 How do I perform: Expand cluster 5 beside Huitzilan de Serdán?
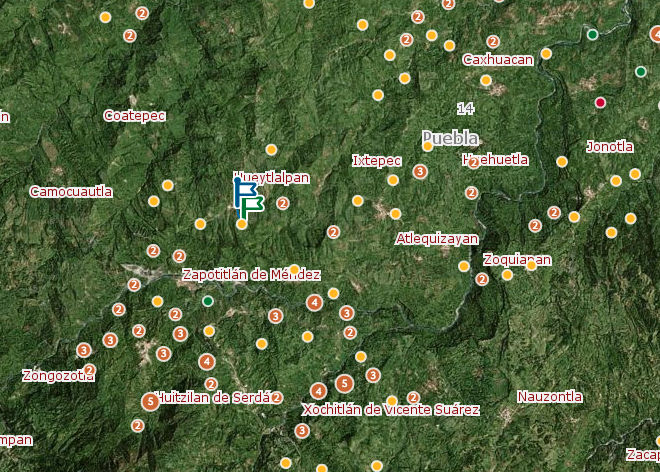[150, 401]
